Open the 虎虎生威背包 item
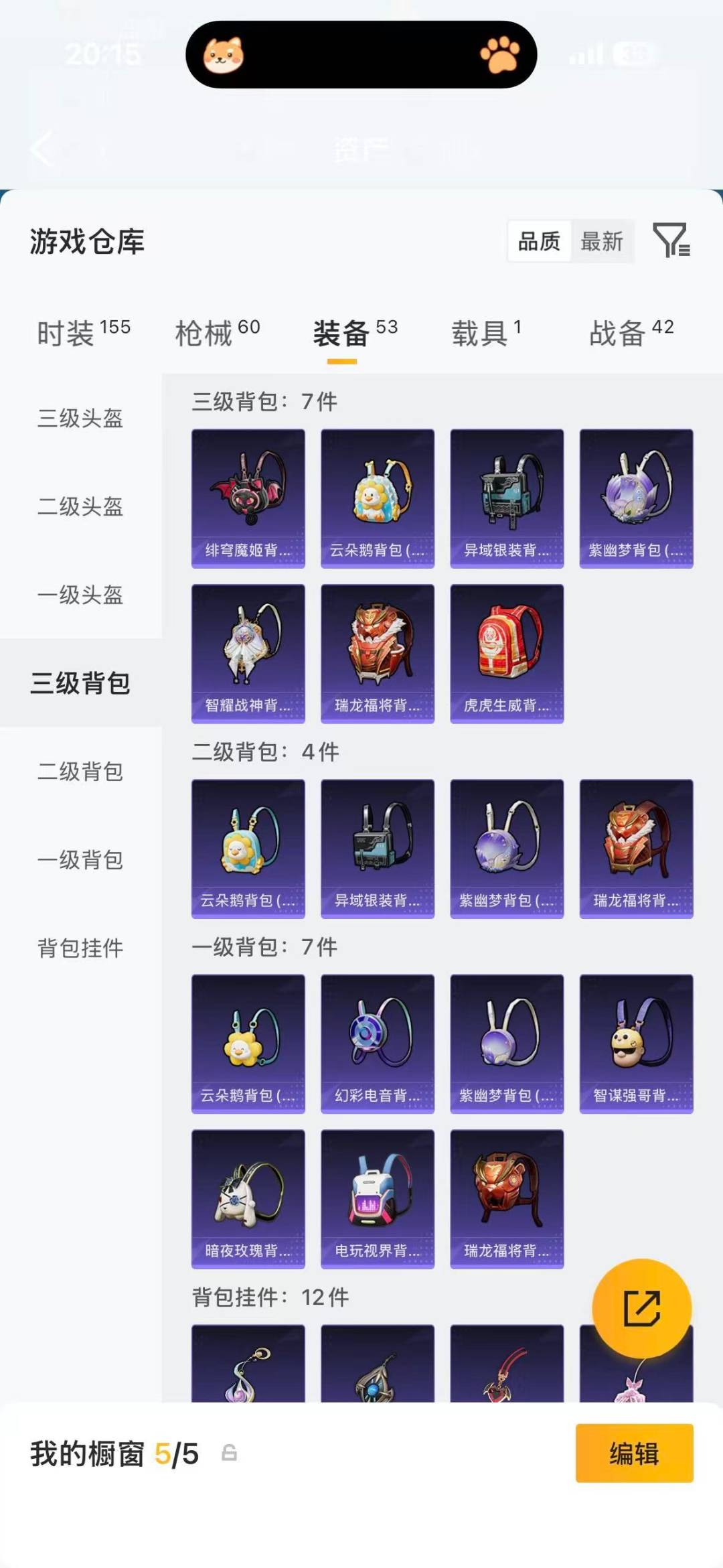 [507, 654]
